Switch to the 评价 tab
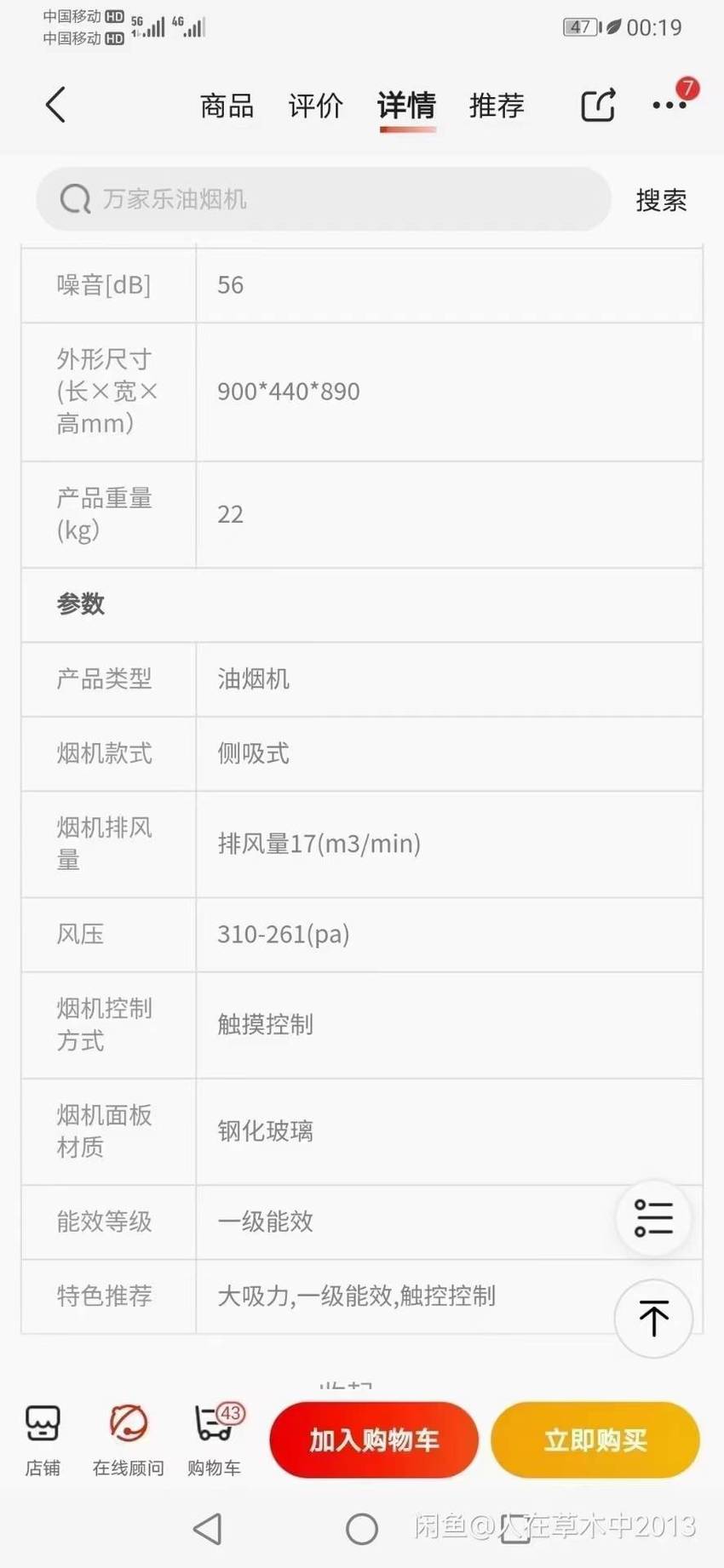 316,106
